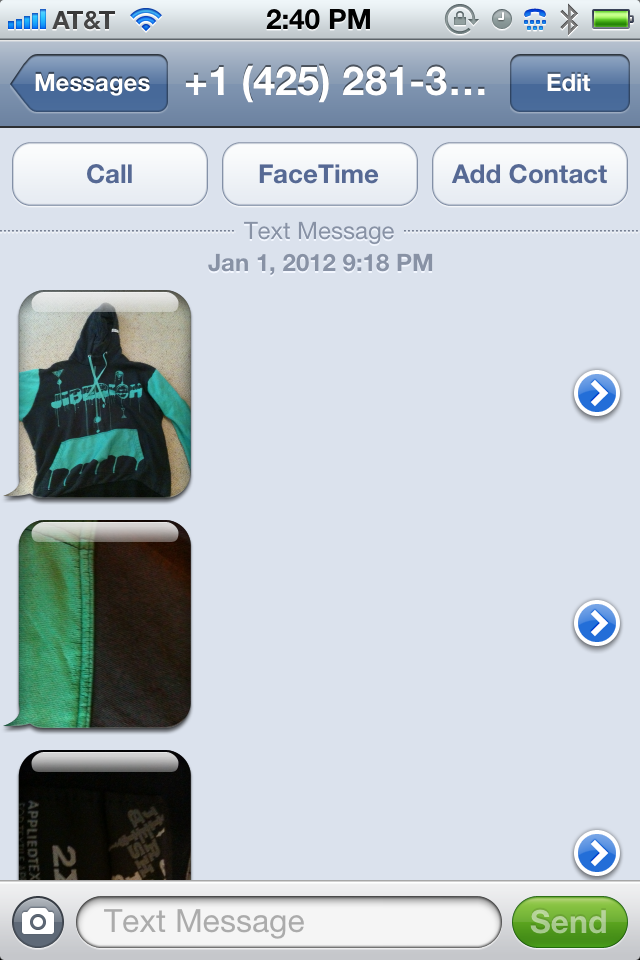Tap the blue arrow beside the green seam photo
Screen dimensions: 640x960
click(596, 624)
